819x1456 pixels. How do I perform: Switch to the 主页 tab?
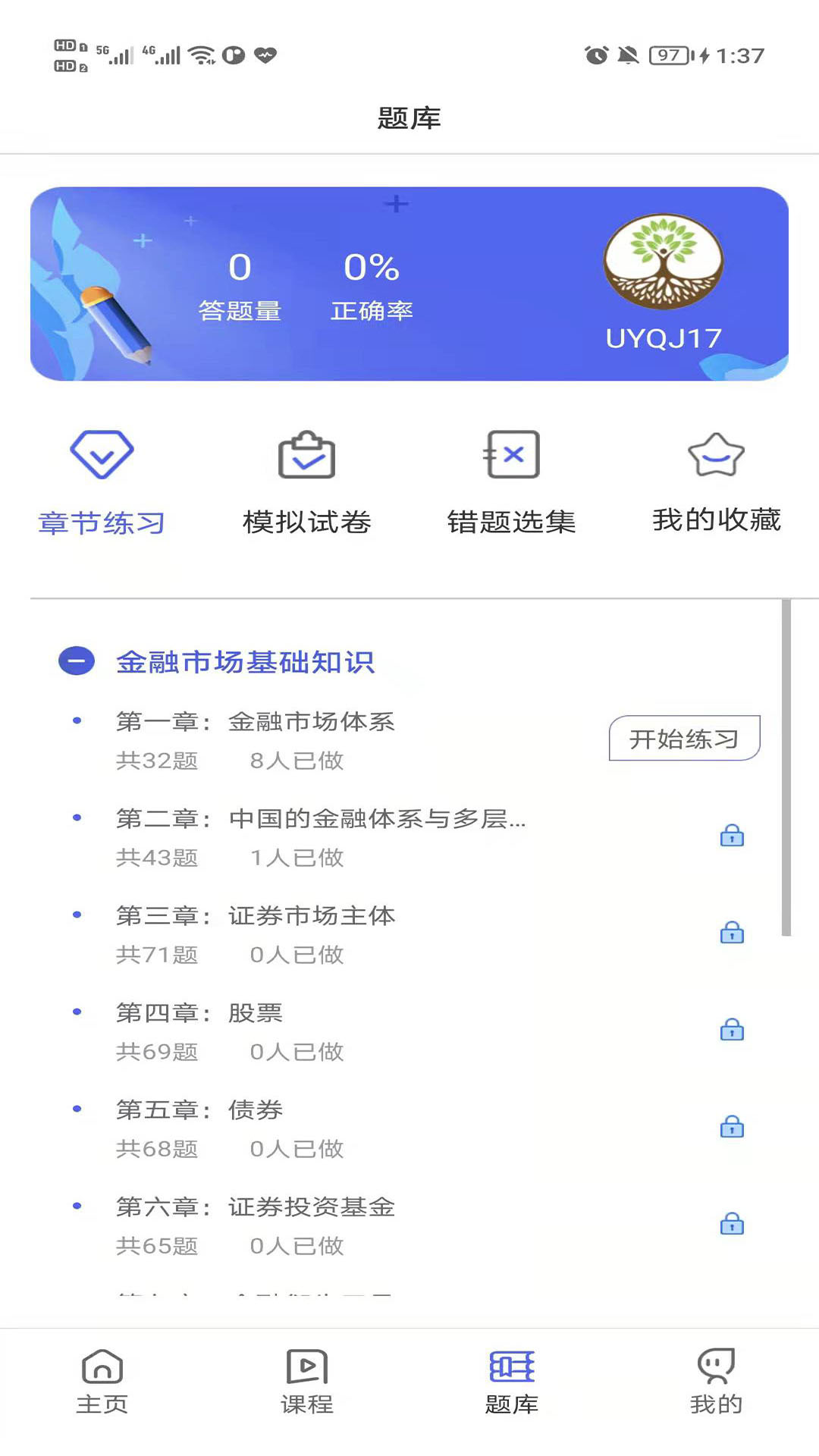tap(101, 1382)
